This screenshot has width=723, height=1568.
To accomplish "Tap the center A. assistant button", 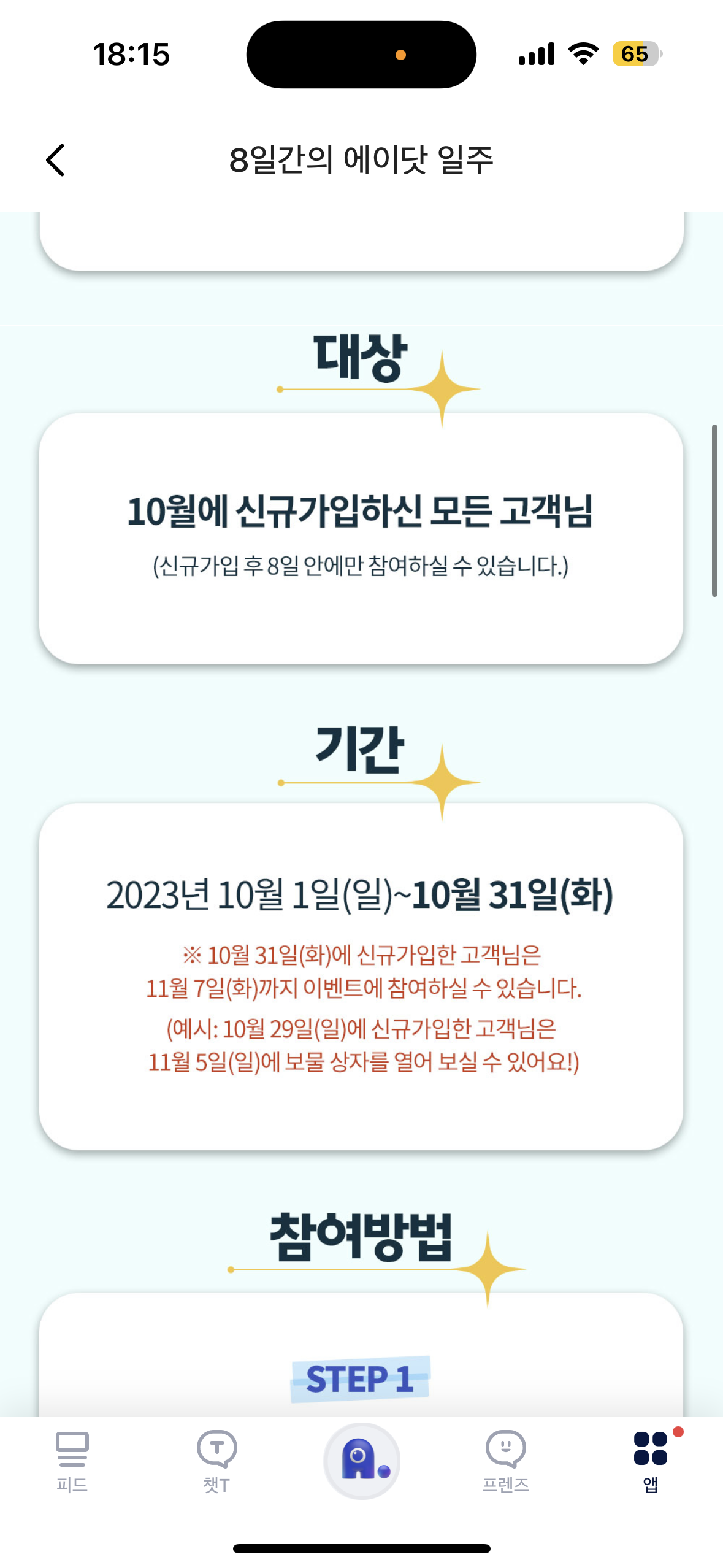I will pyautogui.click(x=362, y=1461).
